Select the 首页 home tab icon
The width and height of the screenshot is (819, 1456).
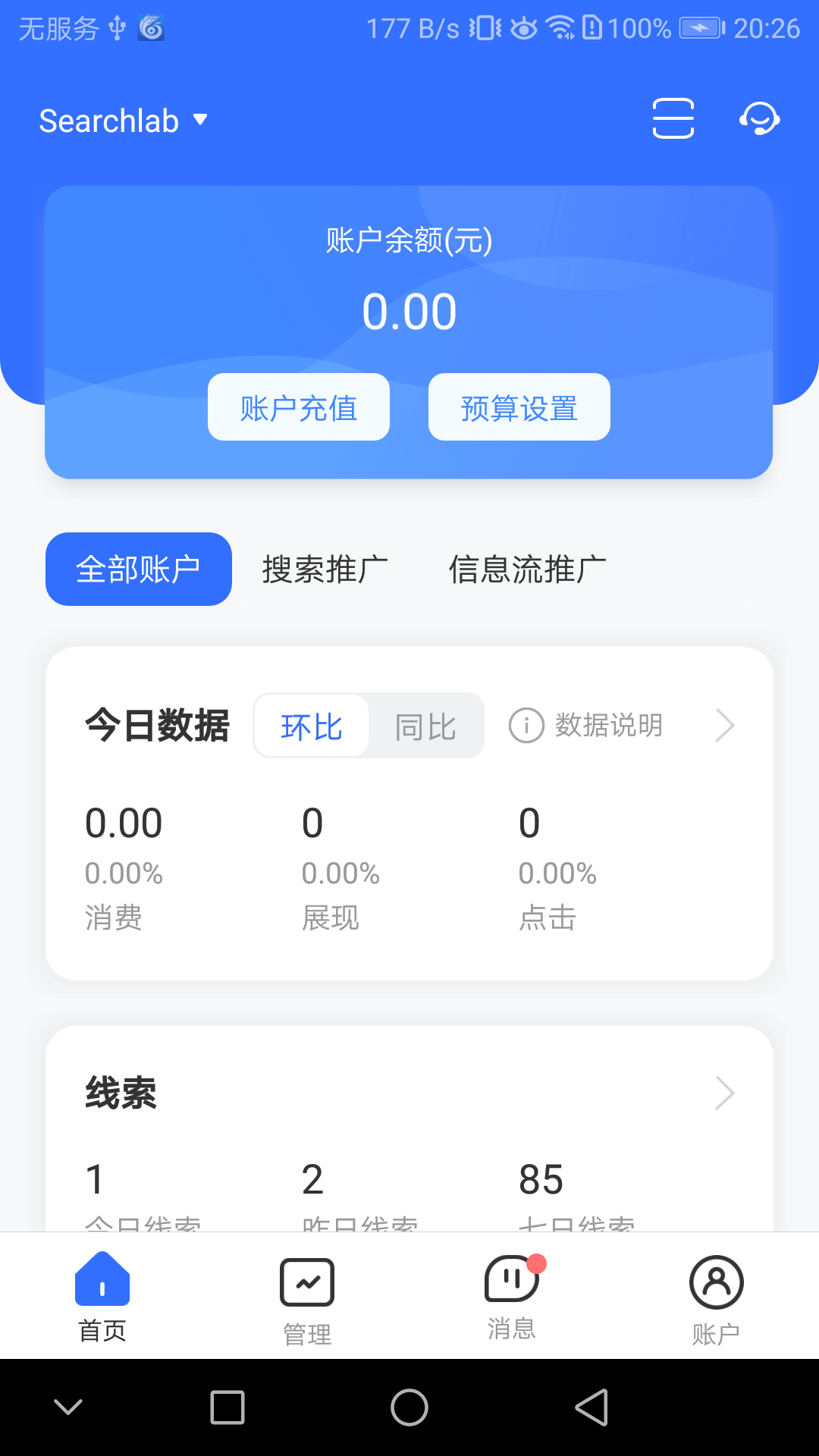tap(102, 1282)
